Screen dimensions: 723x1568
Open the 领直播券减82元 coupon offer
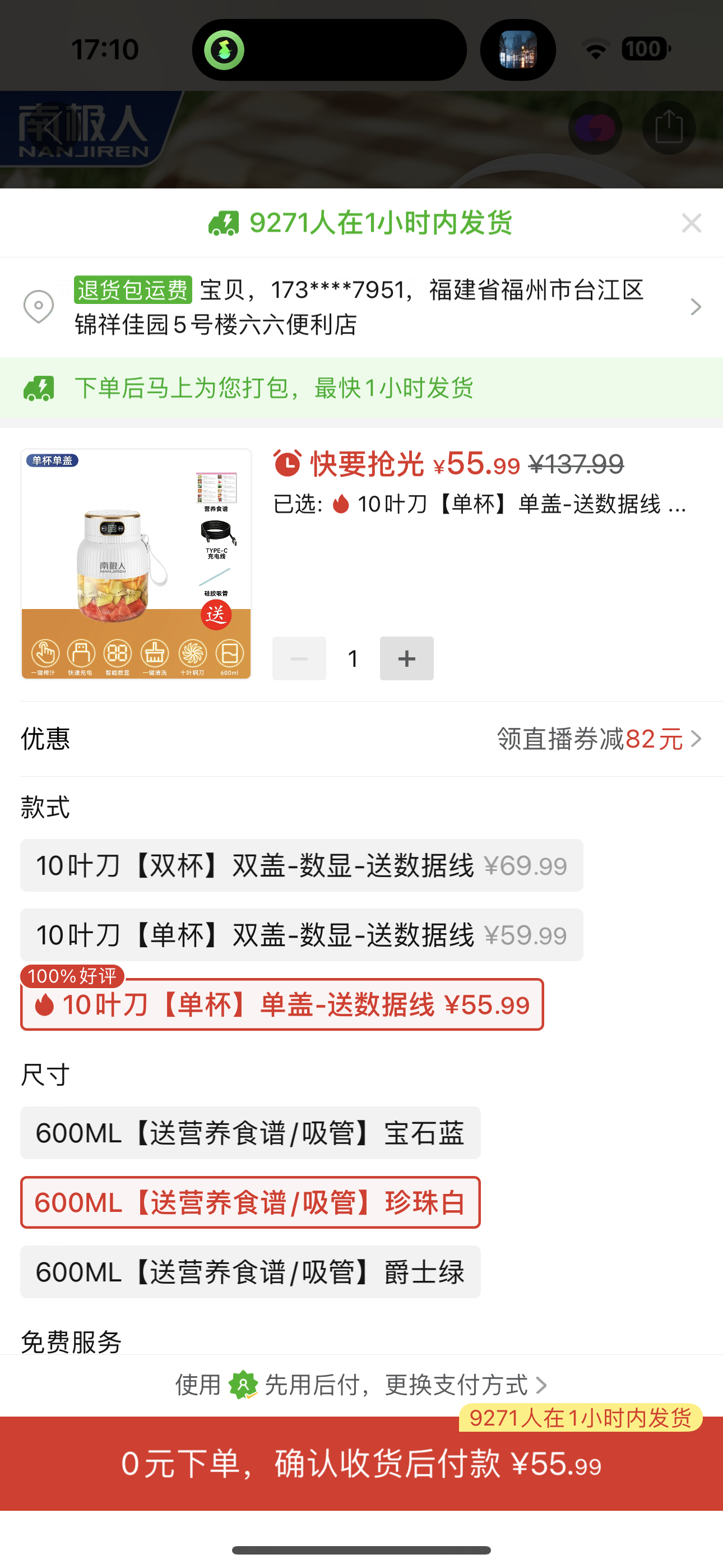pos(599,739)
